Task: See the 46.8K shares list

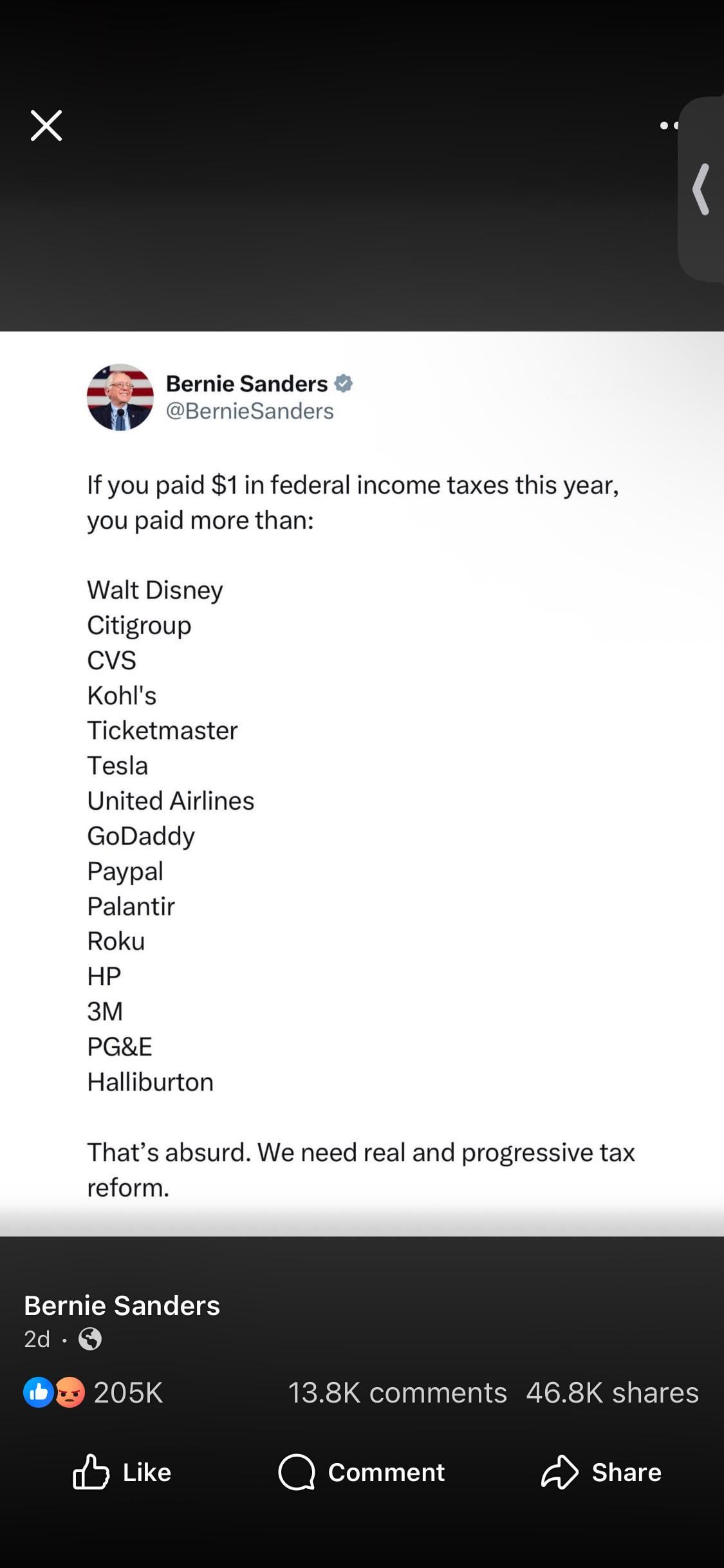Action: [612, 1392]
